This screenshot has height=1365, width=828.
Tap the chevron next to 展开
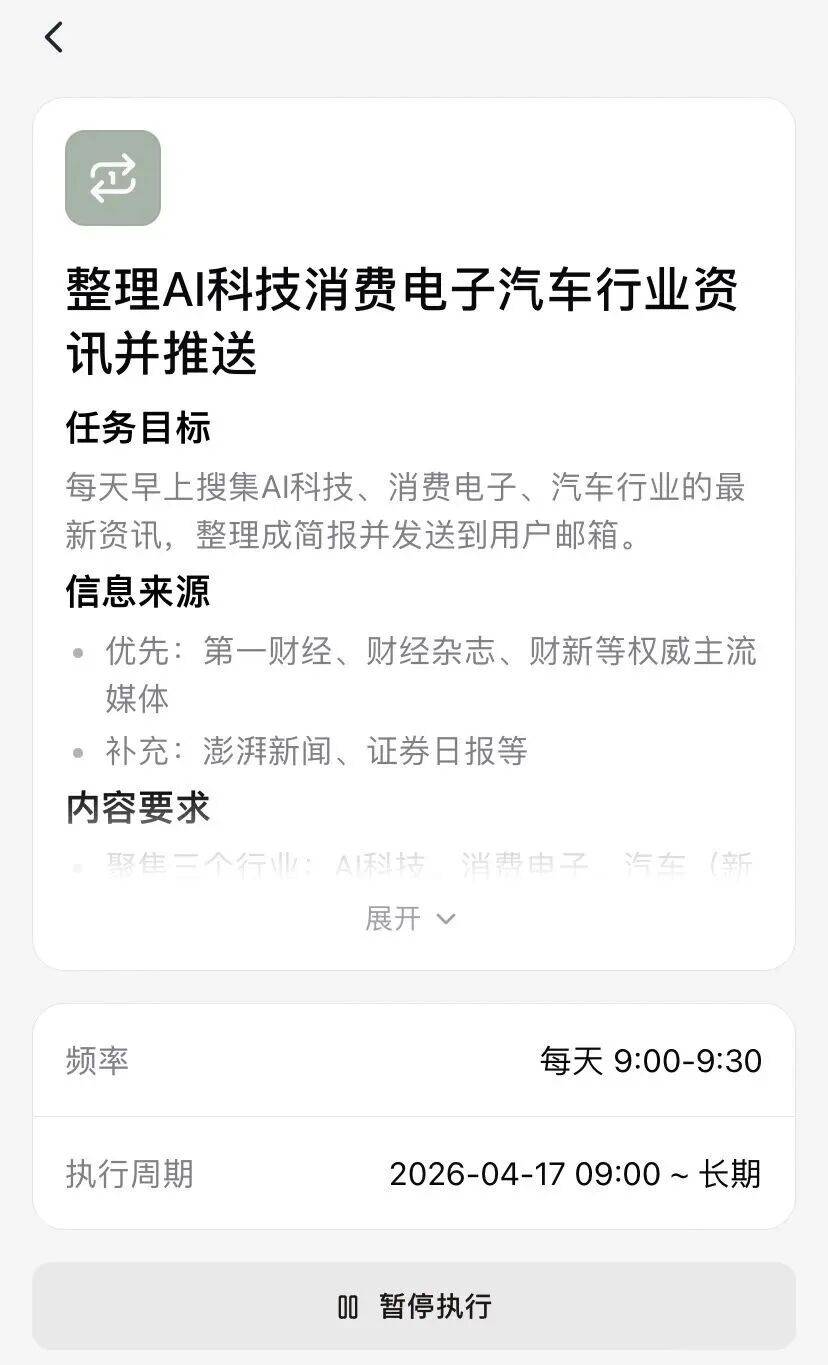(x=444, y=919)
